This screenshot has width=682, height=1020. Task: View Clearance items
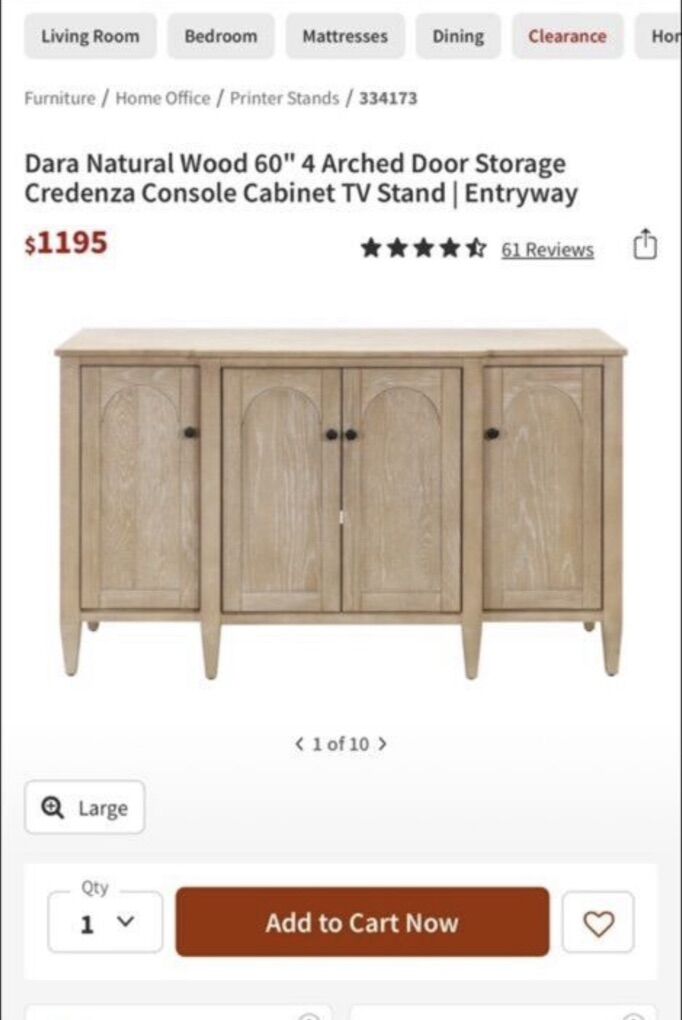coord(567,36)
